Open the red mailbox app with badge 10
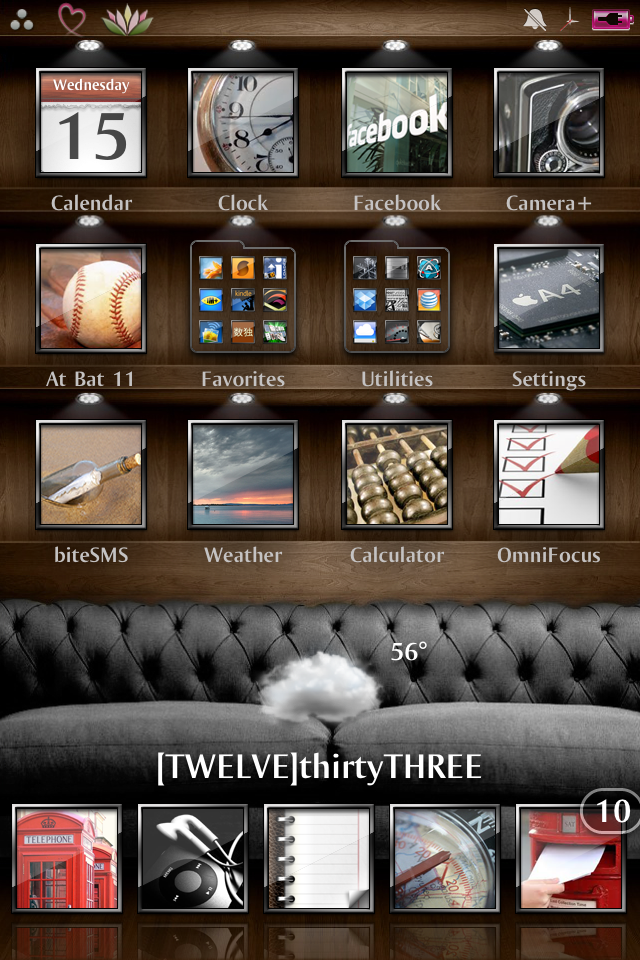The width and height of the screenshot is (640, 960). [570, 858]
